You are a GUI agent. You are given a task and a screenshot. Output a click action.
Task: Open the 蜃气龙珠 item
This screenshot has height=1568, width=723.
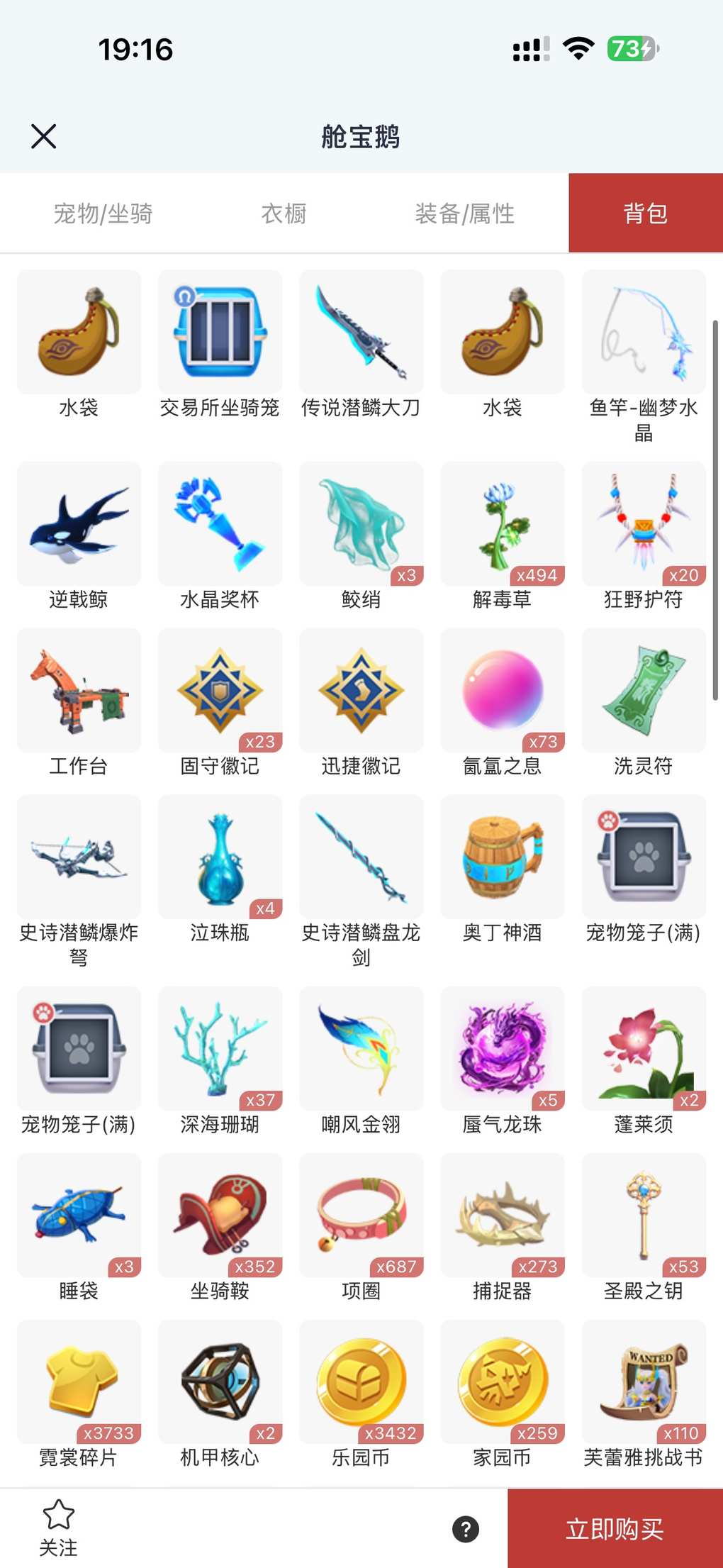point(503,1048)
